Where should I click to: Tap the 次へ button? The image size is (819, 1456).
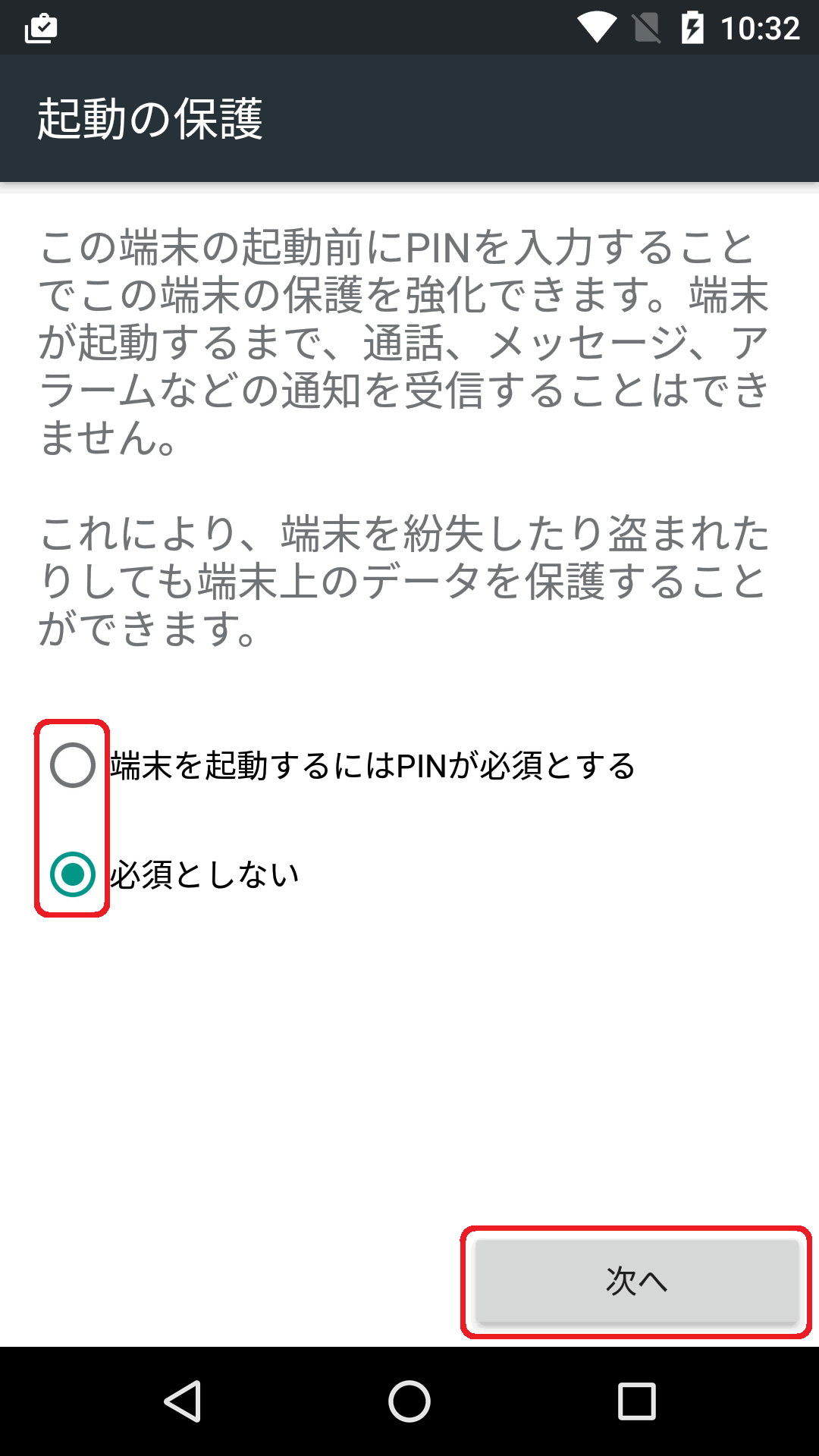click(x=636, y=1282)
